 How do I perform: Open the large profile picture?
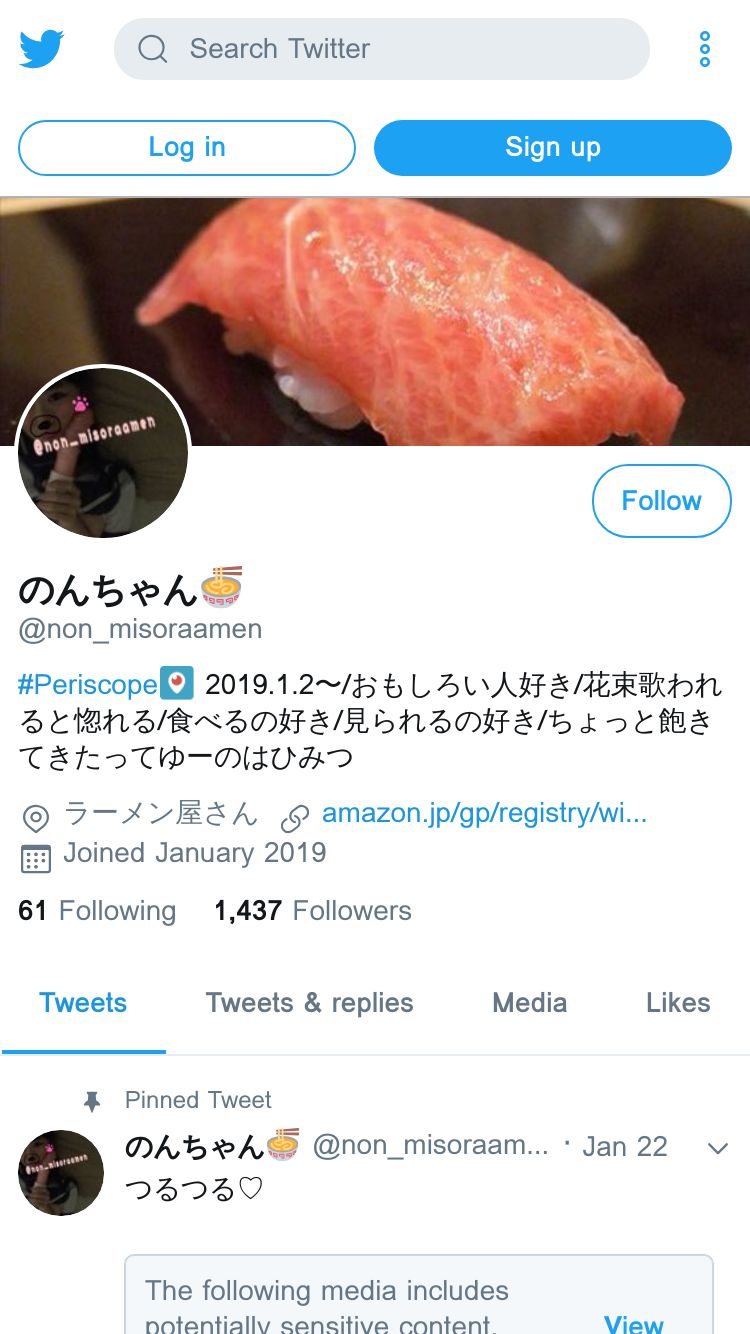pos(103,452)
